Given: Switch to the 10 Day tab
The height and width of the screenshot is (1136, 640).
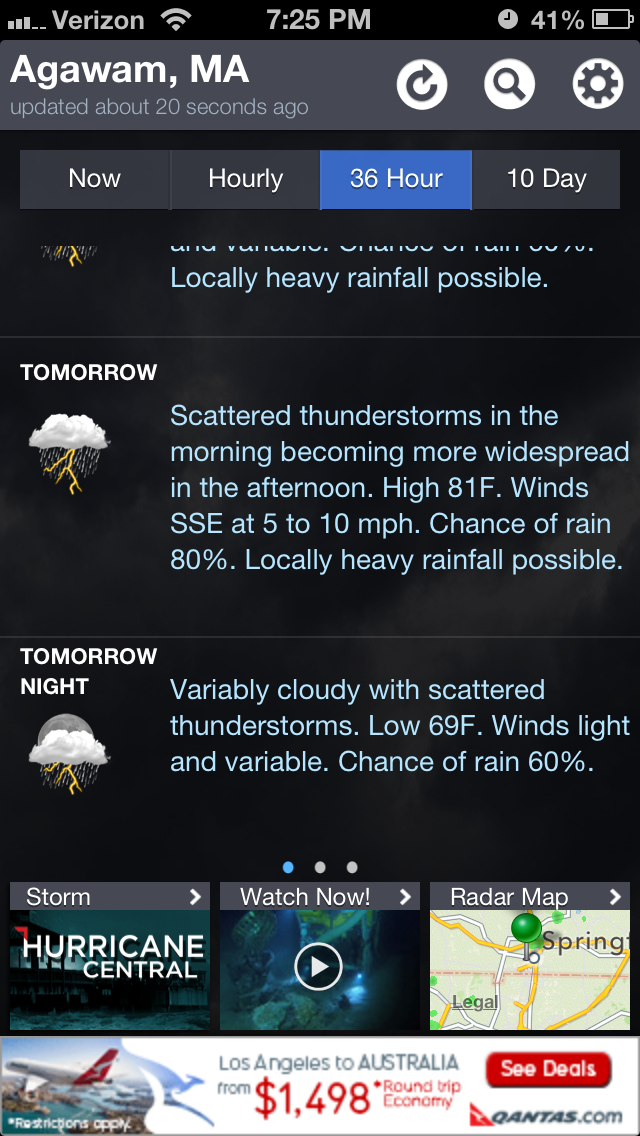Looking at the screenshot, I should [x=546, y=180].
